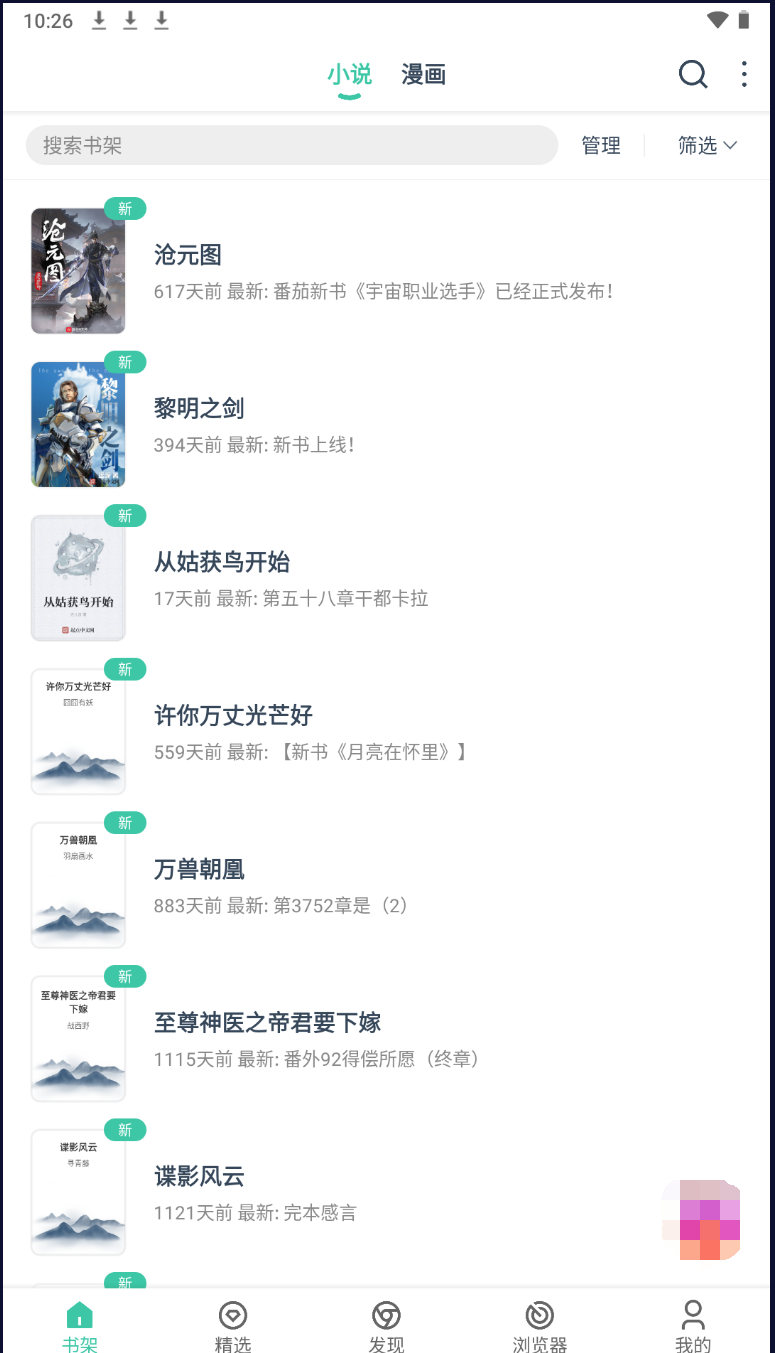This screenshot has height=1353, width=775.
Task: Select the 书架 bottom tab
Action: tap(80, 1327)
